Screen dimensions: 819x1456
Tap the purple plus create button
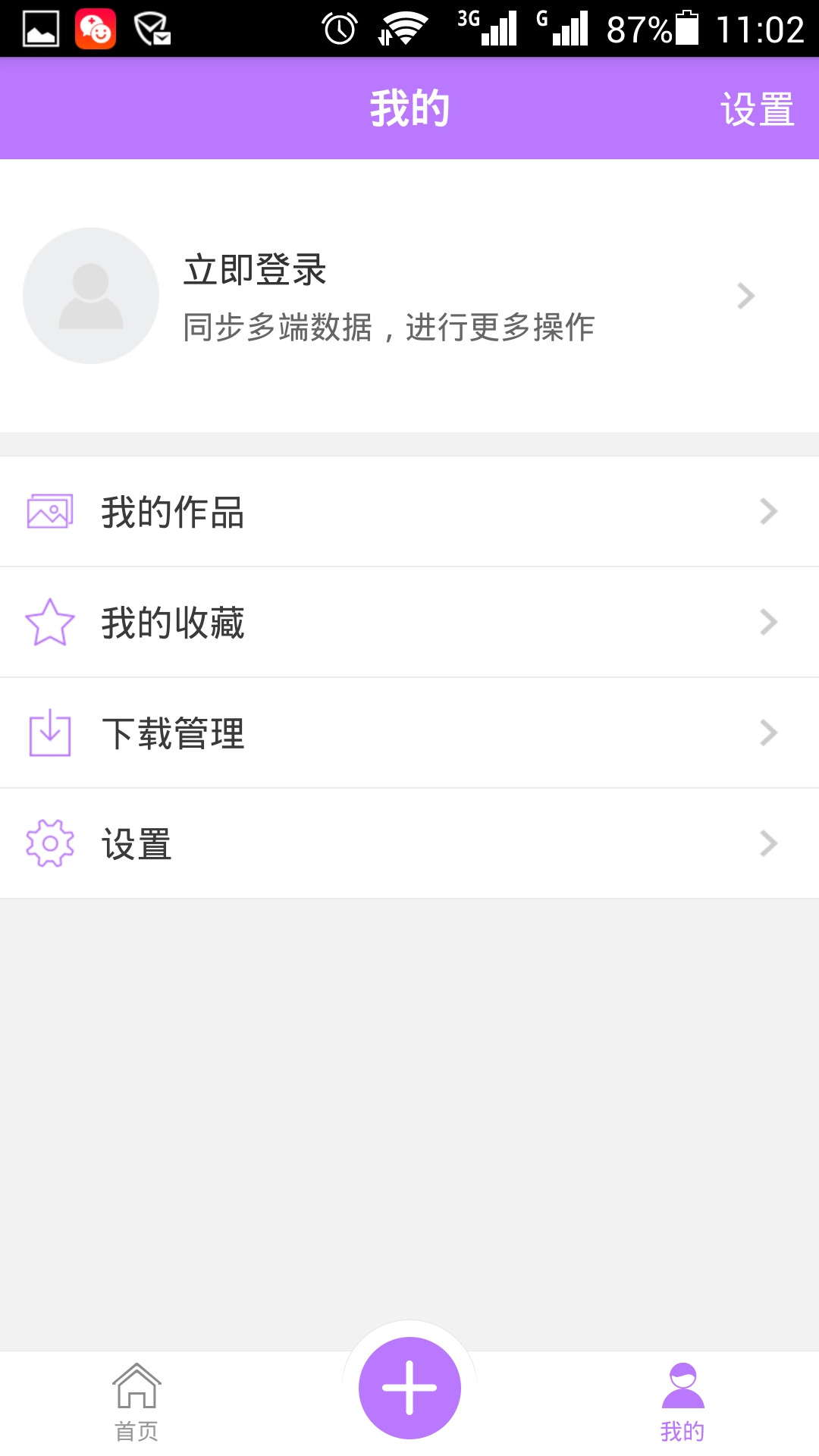[x=409, y=1388]
